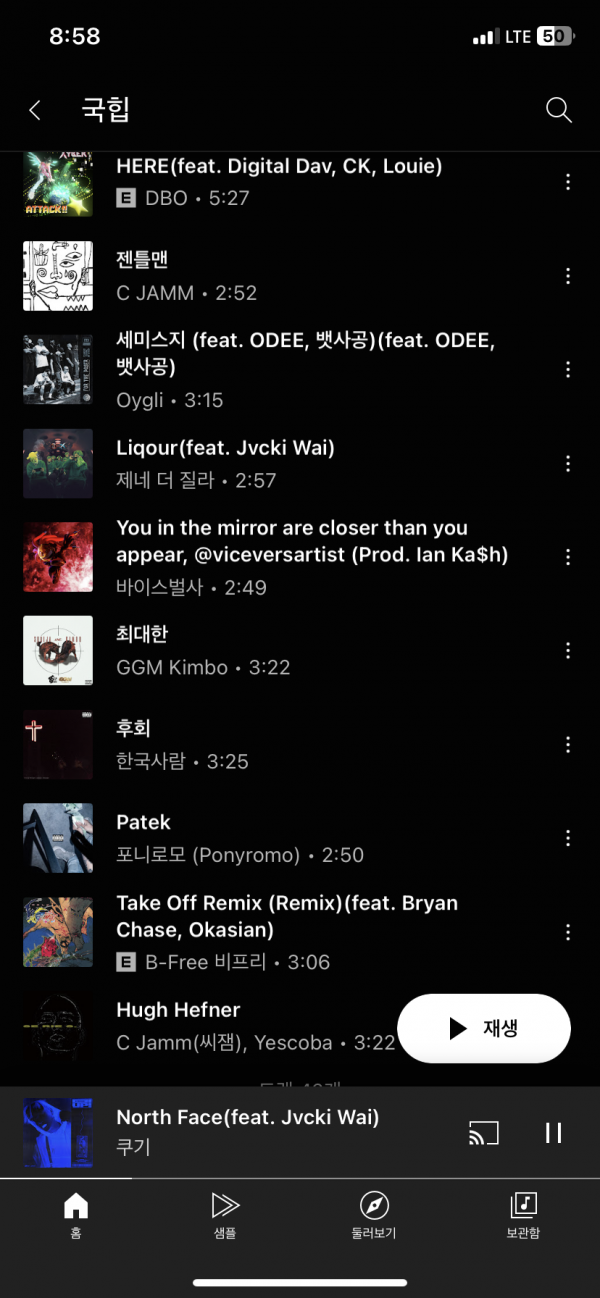Open more options for 후회
Viewport: 600px width, 1298px height.
point(568,745)
